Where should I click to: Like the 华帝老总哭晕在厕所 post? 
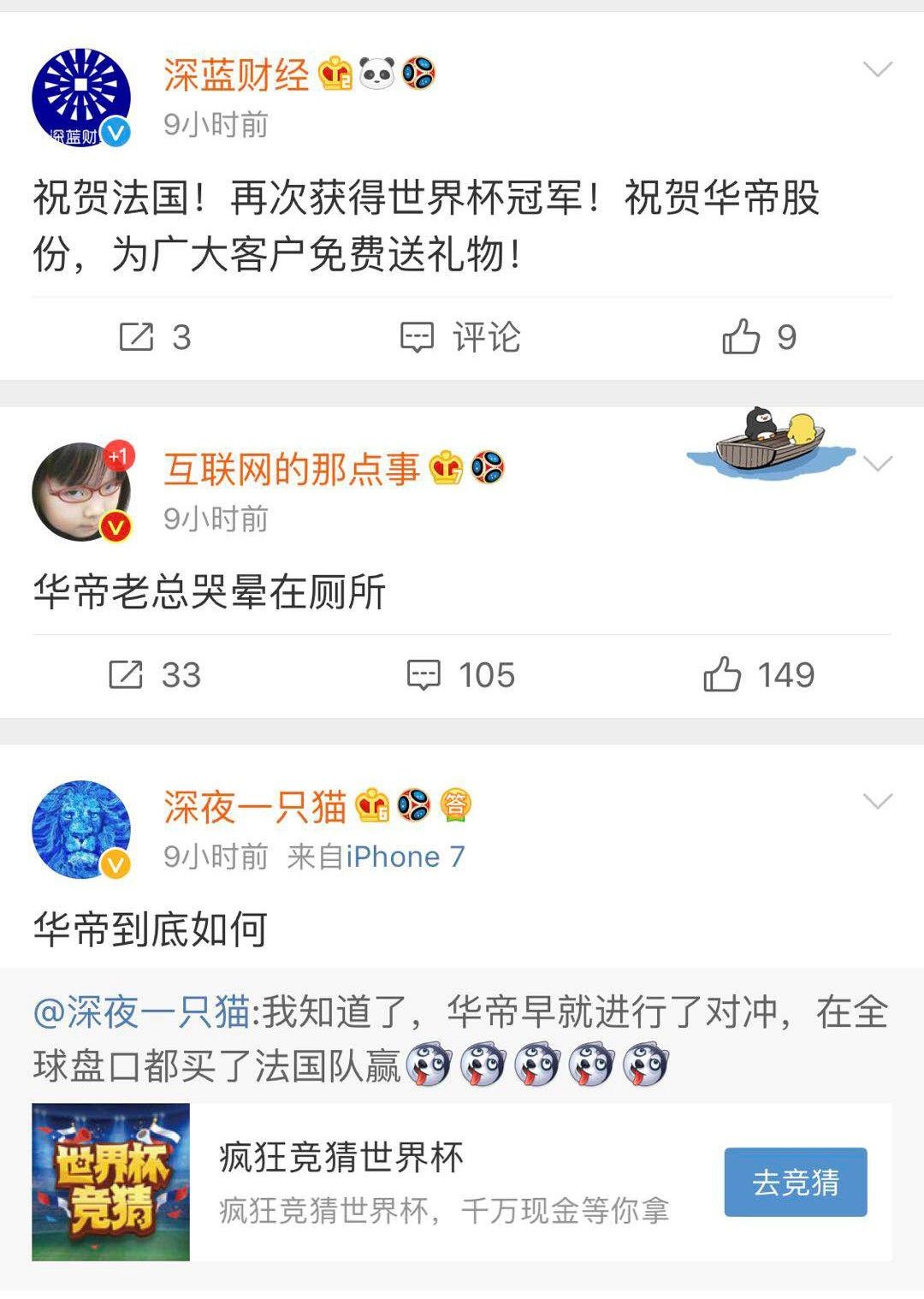pyautogui.click(x=759, y=675)
